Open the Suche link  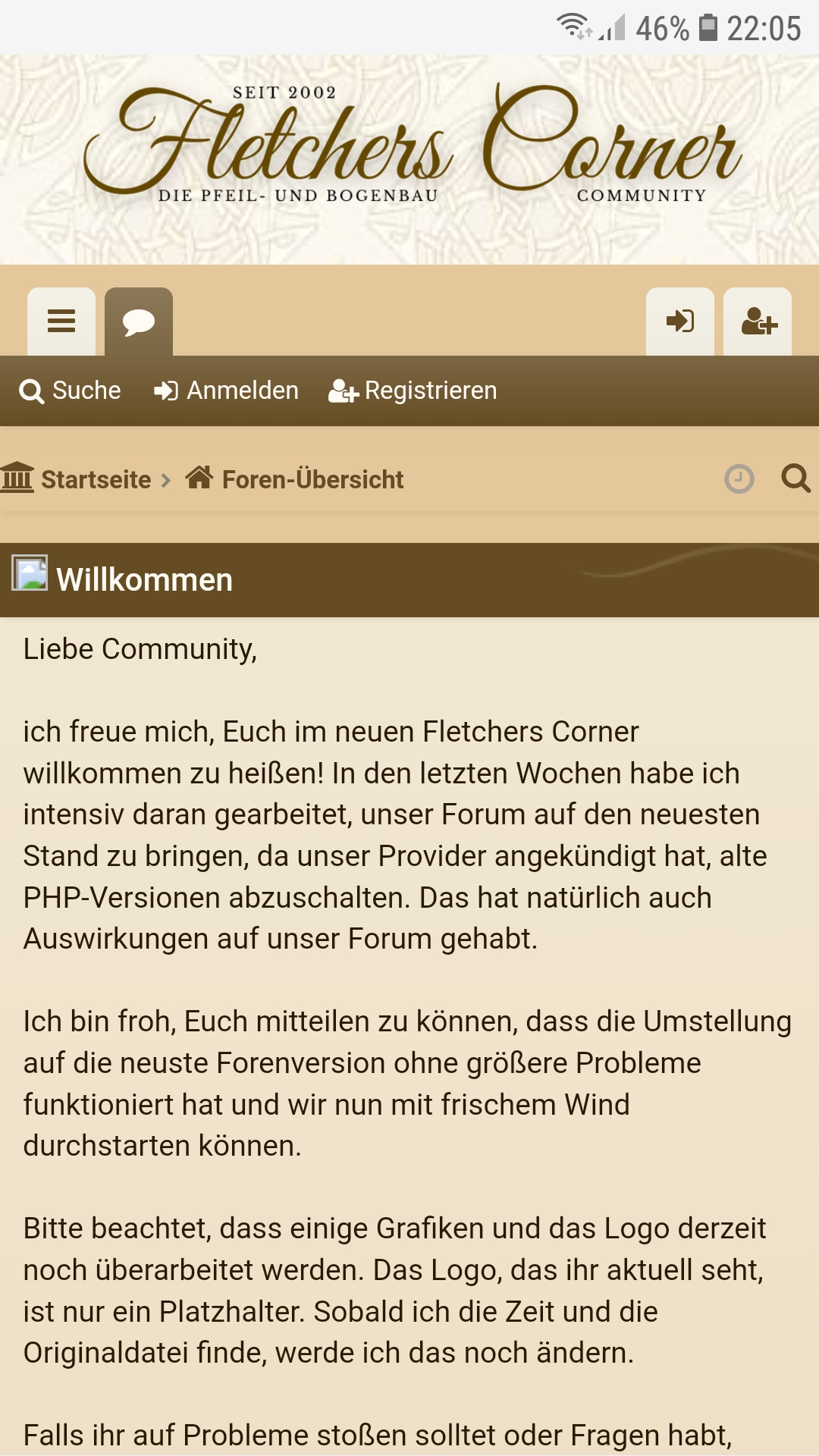(71, 391)
